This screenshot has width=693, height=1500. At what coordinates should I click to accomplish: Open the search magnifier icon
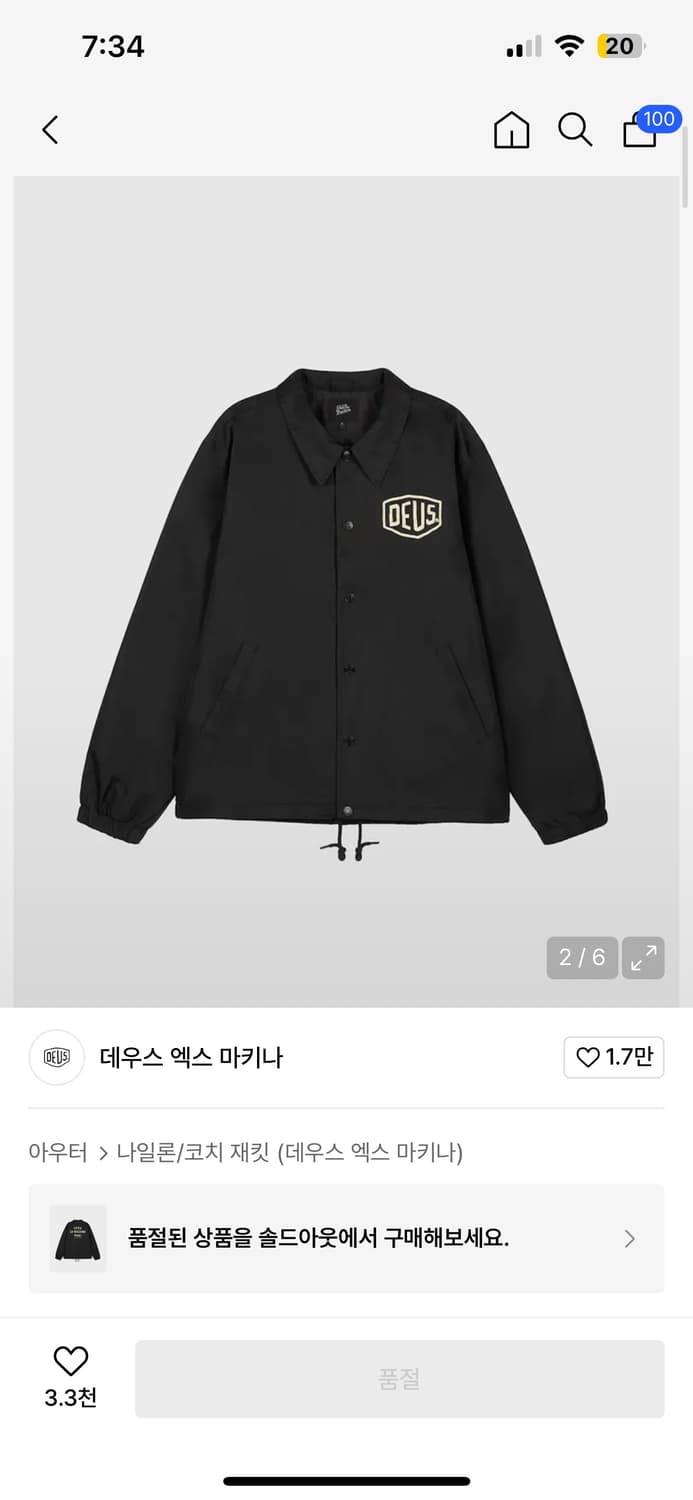click(x=575, y=130)
